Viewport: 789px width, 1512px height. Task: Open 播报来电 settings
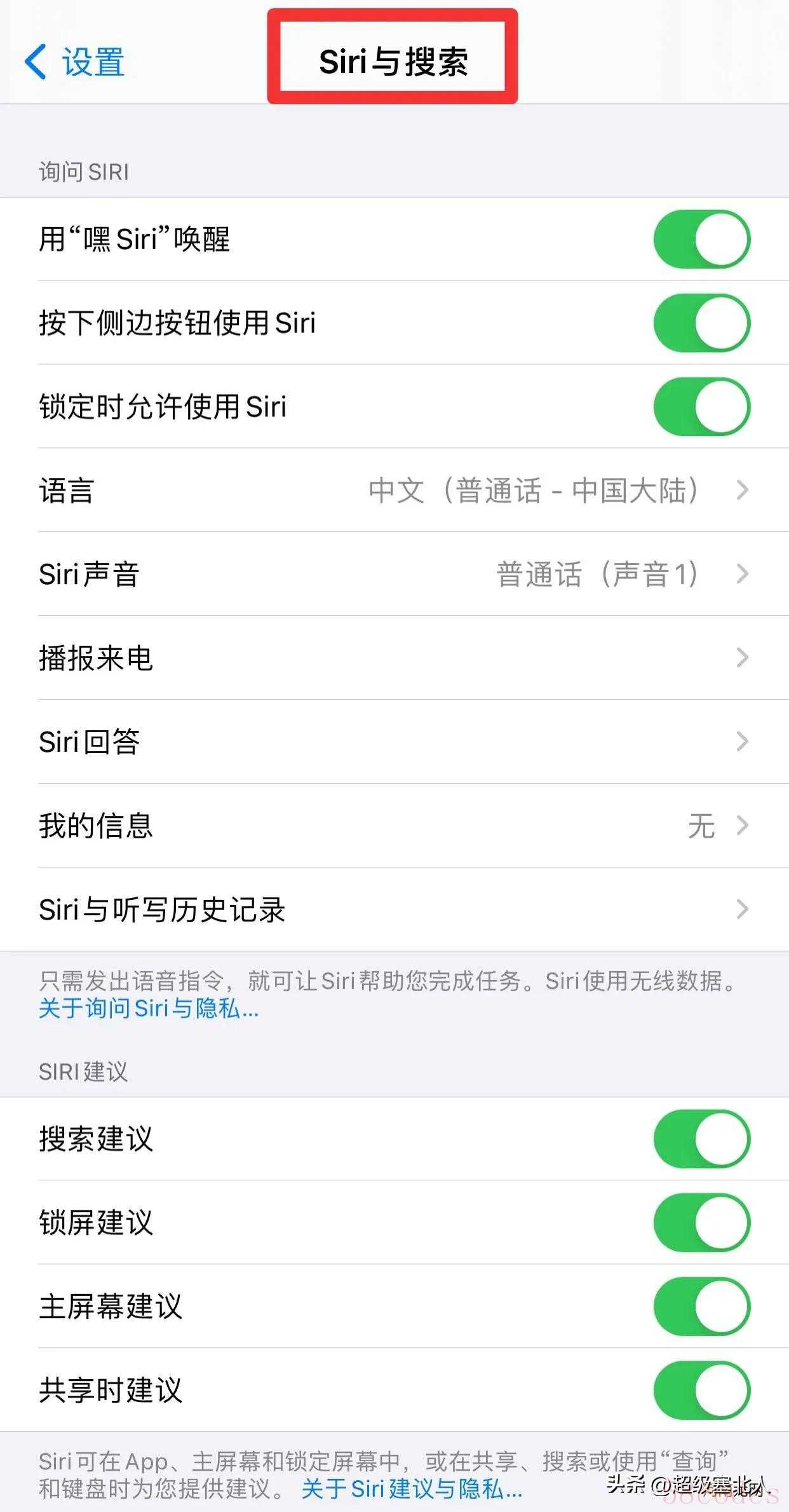pyautogui.click(x=394, y=658)
